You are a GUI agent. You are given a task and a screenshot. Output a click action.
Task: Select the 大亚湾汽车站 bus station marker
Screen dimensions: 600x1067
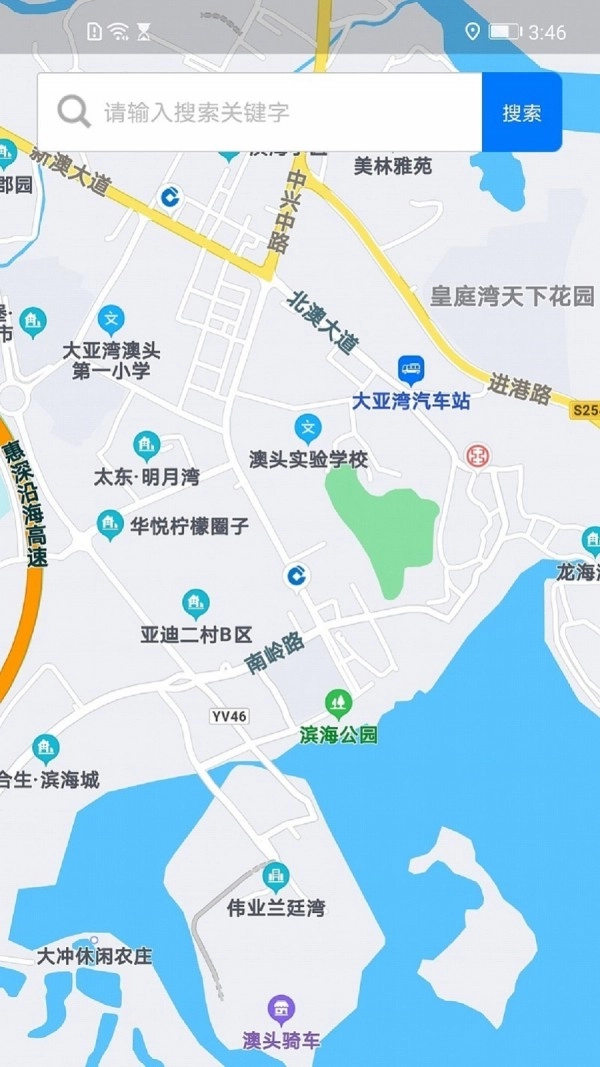pyautogui.click(x=411, y=371)
